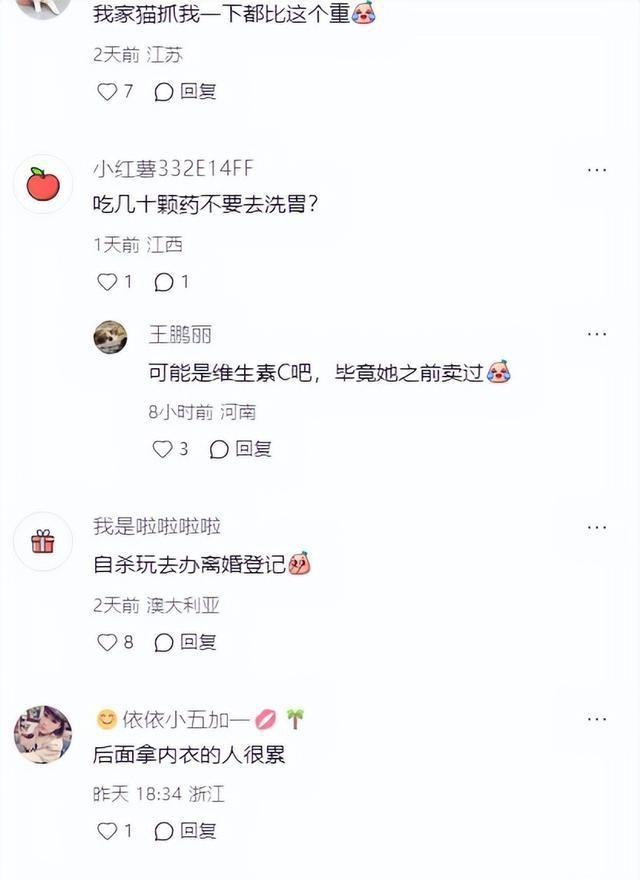Open 王鹏丽's avatar
Viewport: 640px width, 880px height.
pos(110,337)
